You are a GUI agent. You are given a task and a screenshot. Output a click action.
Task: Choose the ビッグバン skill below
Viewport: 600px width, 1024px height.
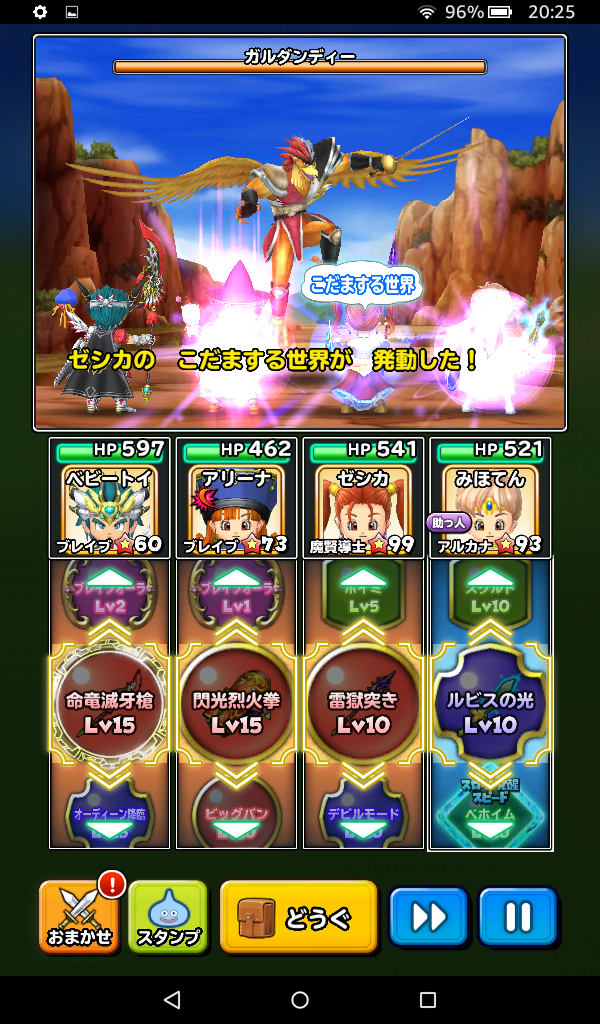pyautogui.click(x=236, y=814)
